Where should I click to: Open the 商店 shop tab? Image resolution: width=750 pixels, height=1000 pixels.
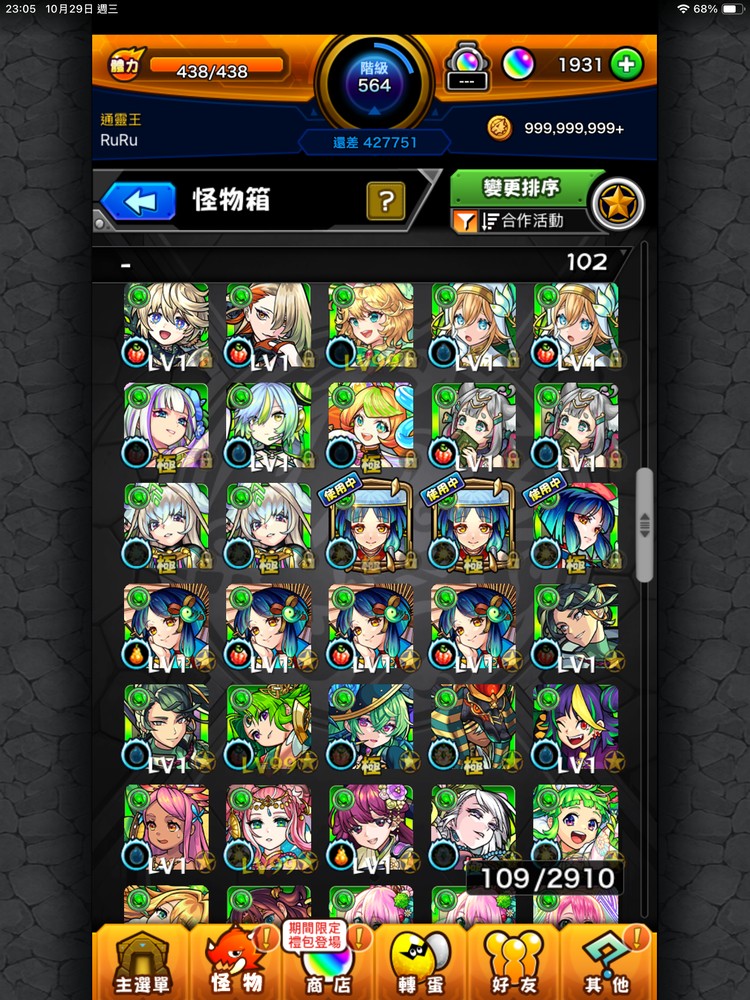[326, 963]
